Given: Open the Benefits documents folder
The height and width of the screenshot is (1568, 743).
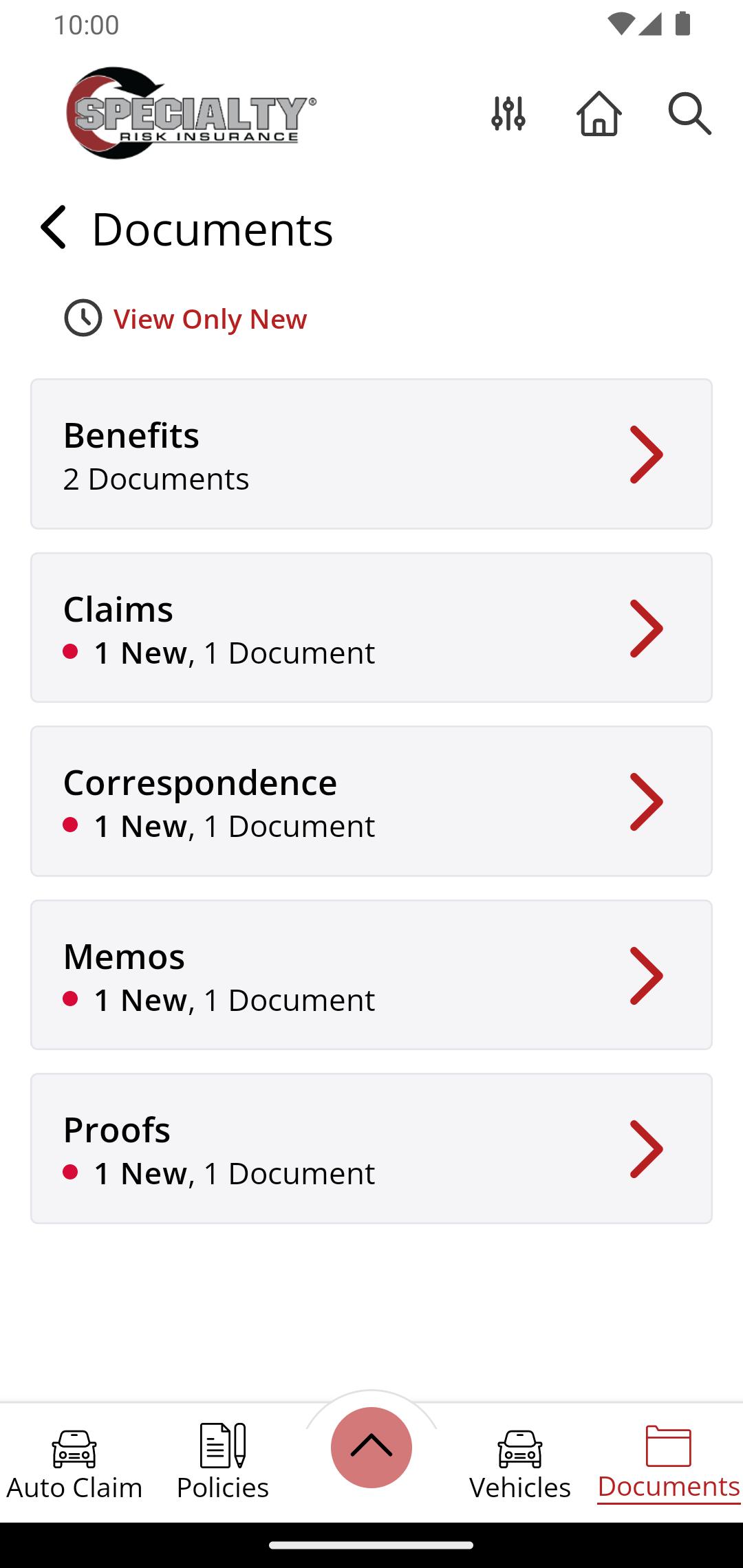Looking at the screenshot, I should (371, 454).
